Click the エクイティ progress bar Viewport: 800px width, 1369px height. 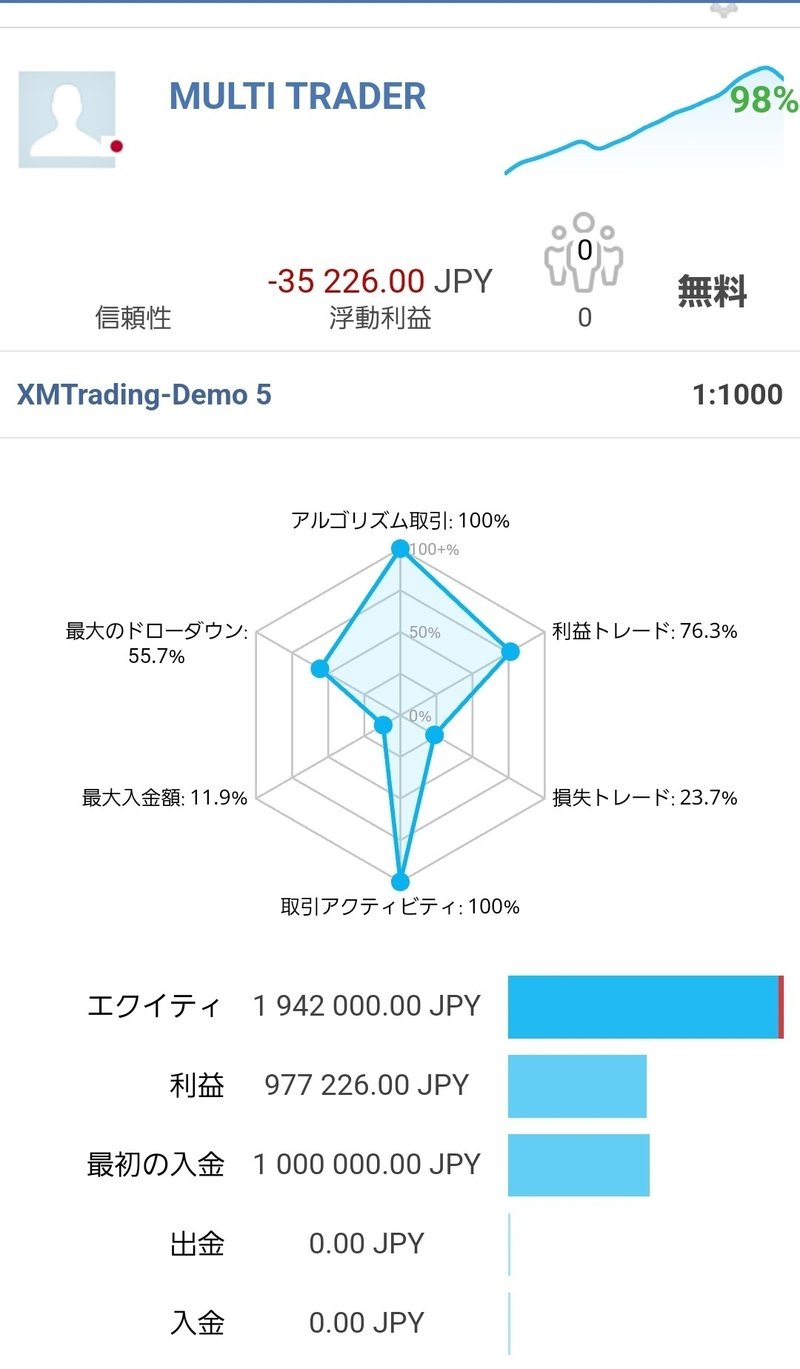(645, 1005)
